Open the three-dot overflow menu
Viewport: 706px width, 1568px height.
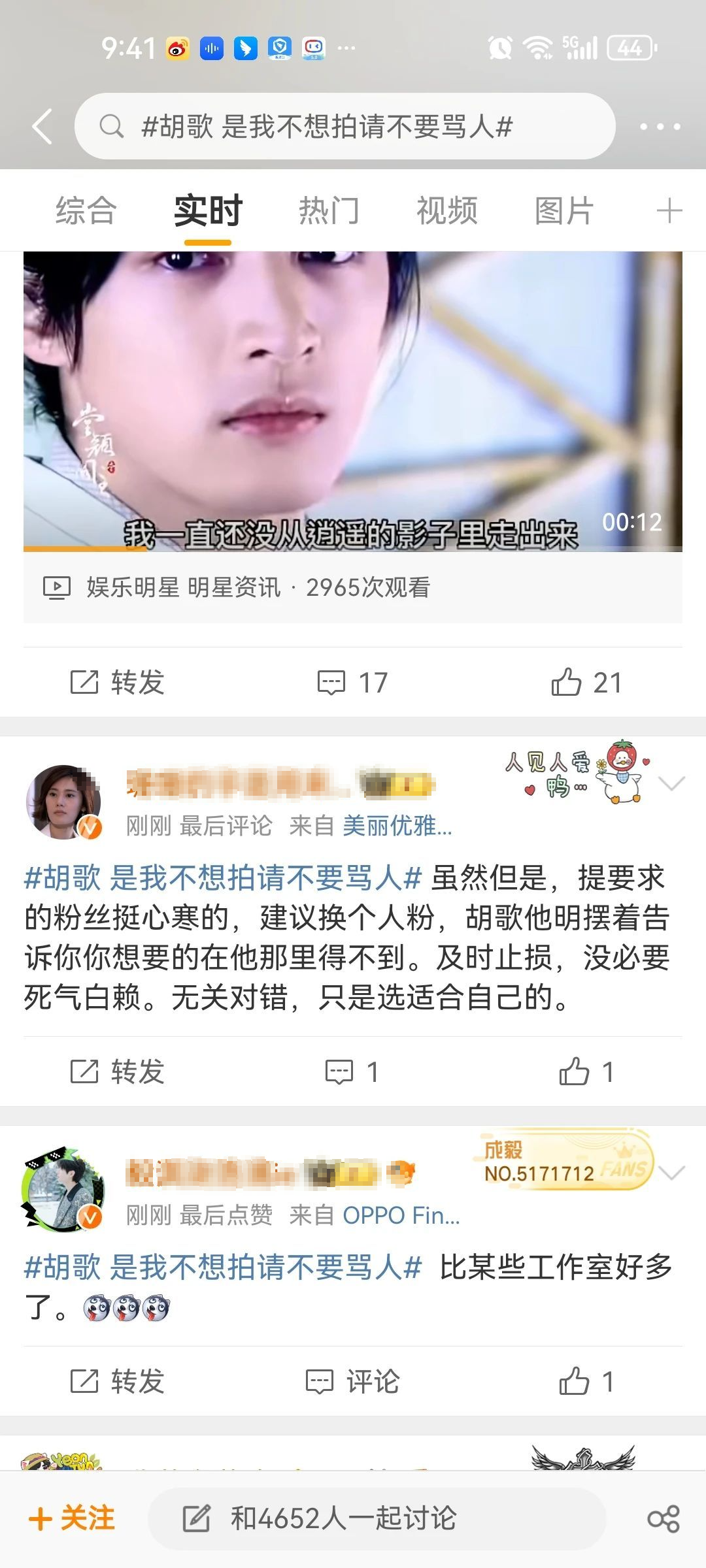660,127
